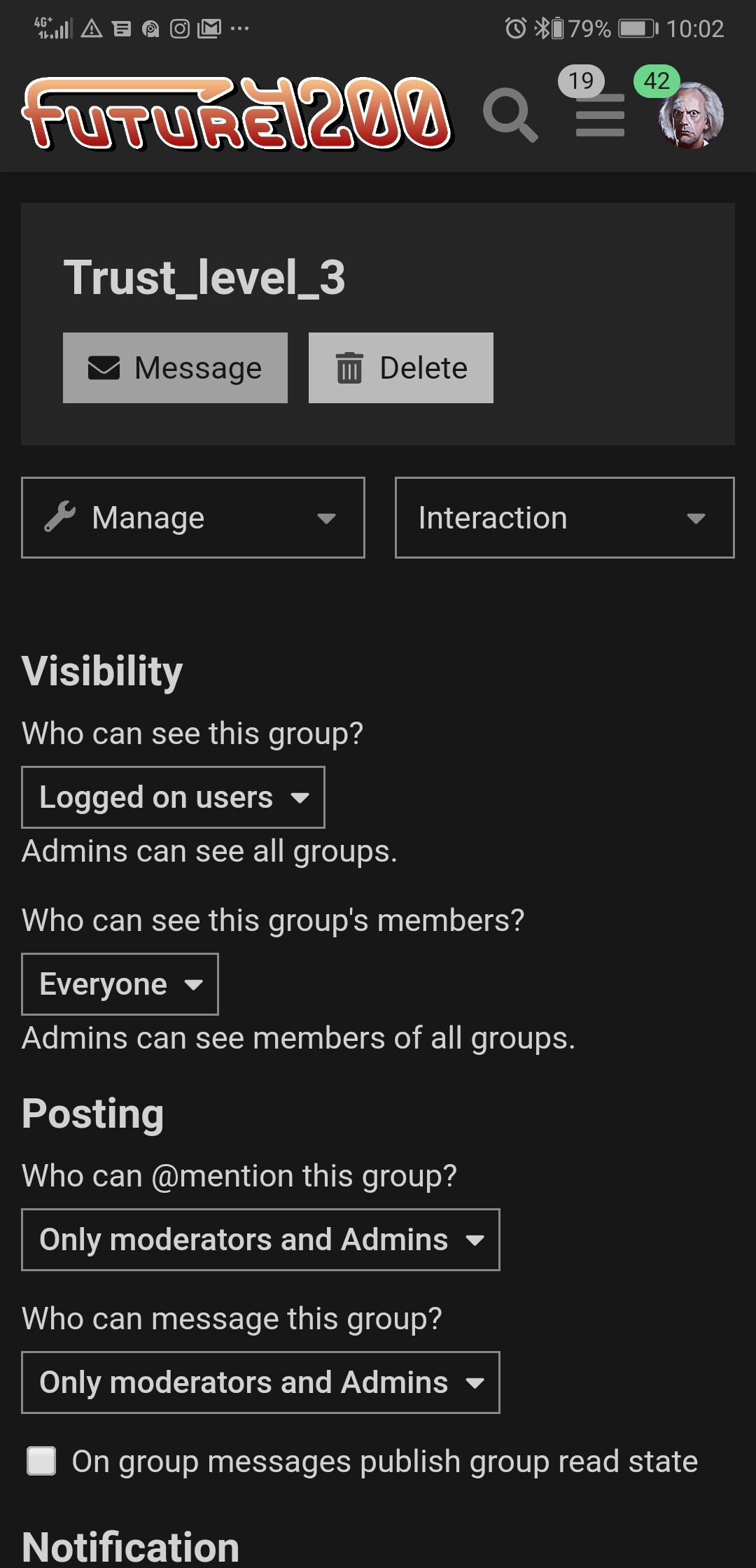Change who can message this group
756x1568 pixels.
click(x=260, y=1382)
